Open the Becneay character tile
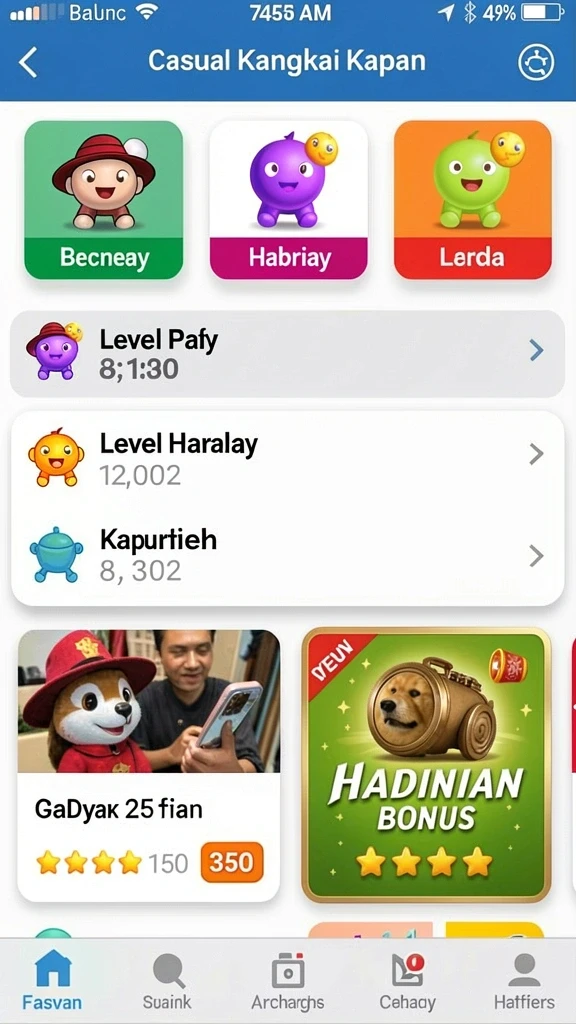The width and height of the screenshot is (576, 1024). (103, 200)
